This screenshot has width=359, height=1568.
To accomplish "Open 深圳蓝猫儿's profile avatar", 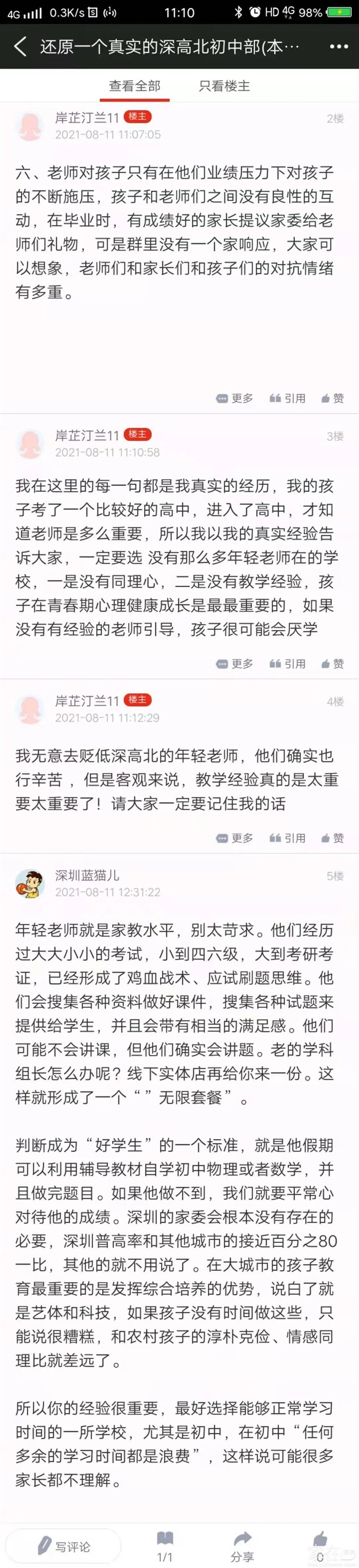I will pyautogui.click(x=30, y=884).
